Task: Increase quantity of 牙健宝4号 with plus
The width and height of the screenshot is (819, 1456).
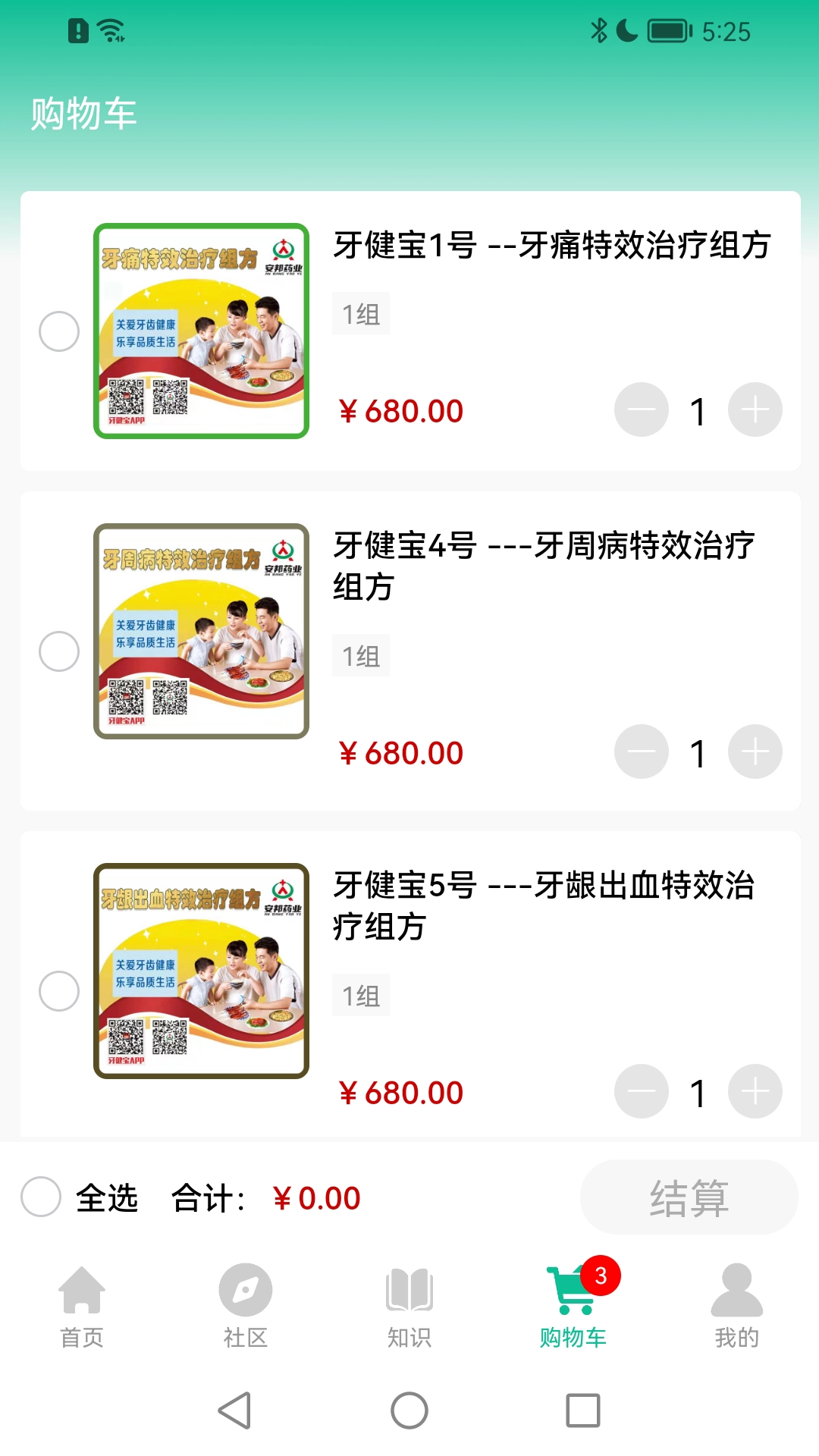Action: pyautogui.click(x=755, y=752)
